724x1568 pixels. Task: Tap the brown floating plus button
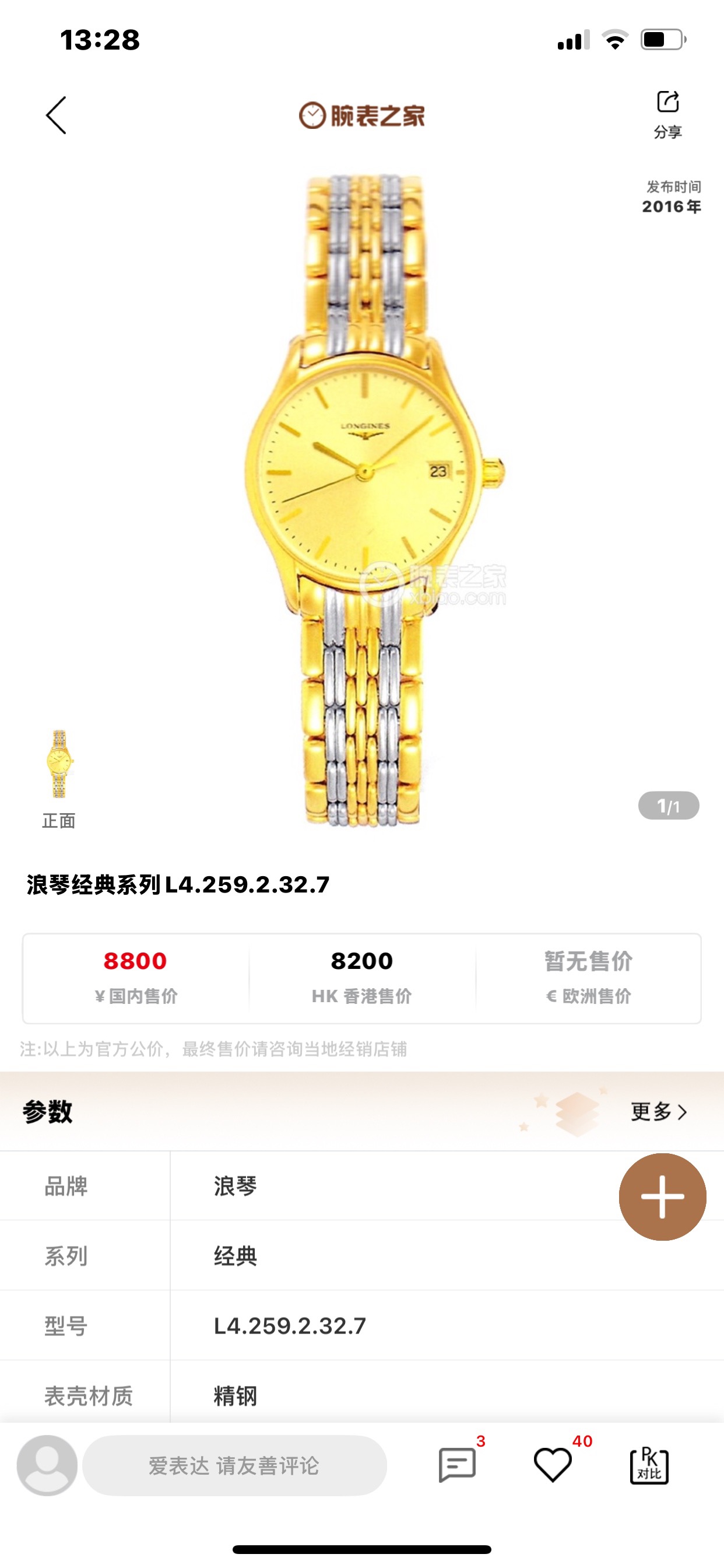(662, 1196)
